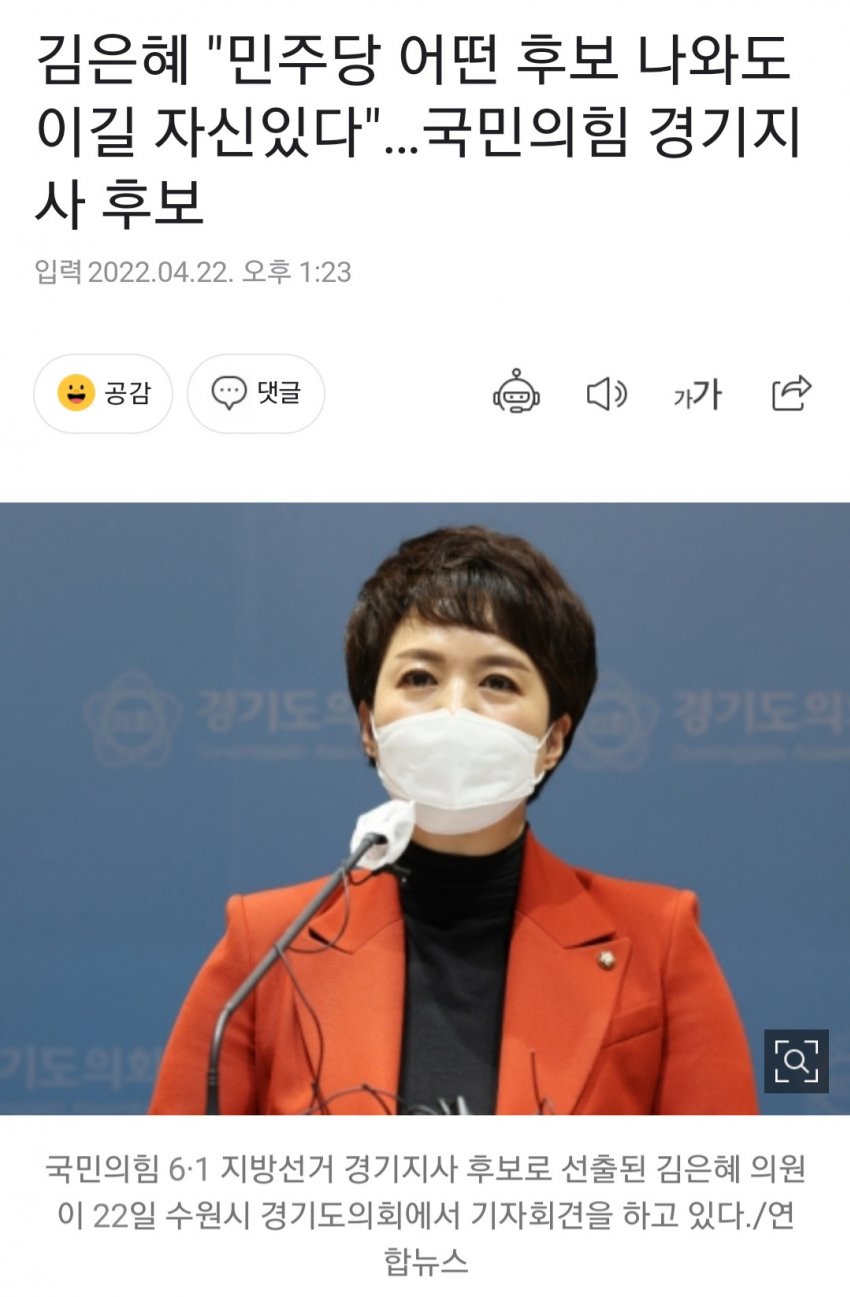This screenshot has height=1297, width=850.
Task: Share this article
Action: pyautogui.click(x=791, y=393)
